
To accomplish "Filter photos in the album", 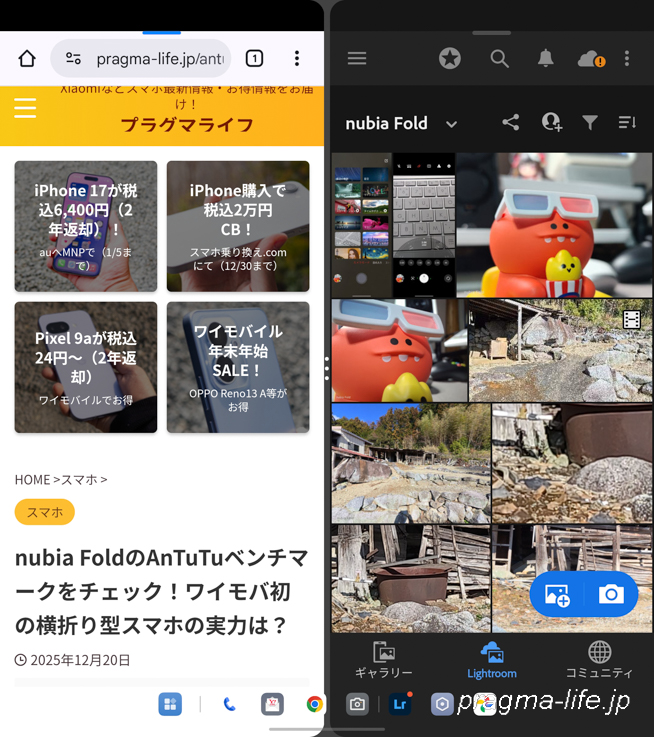I will point(590,122).
